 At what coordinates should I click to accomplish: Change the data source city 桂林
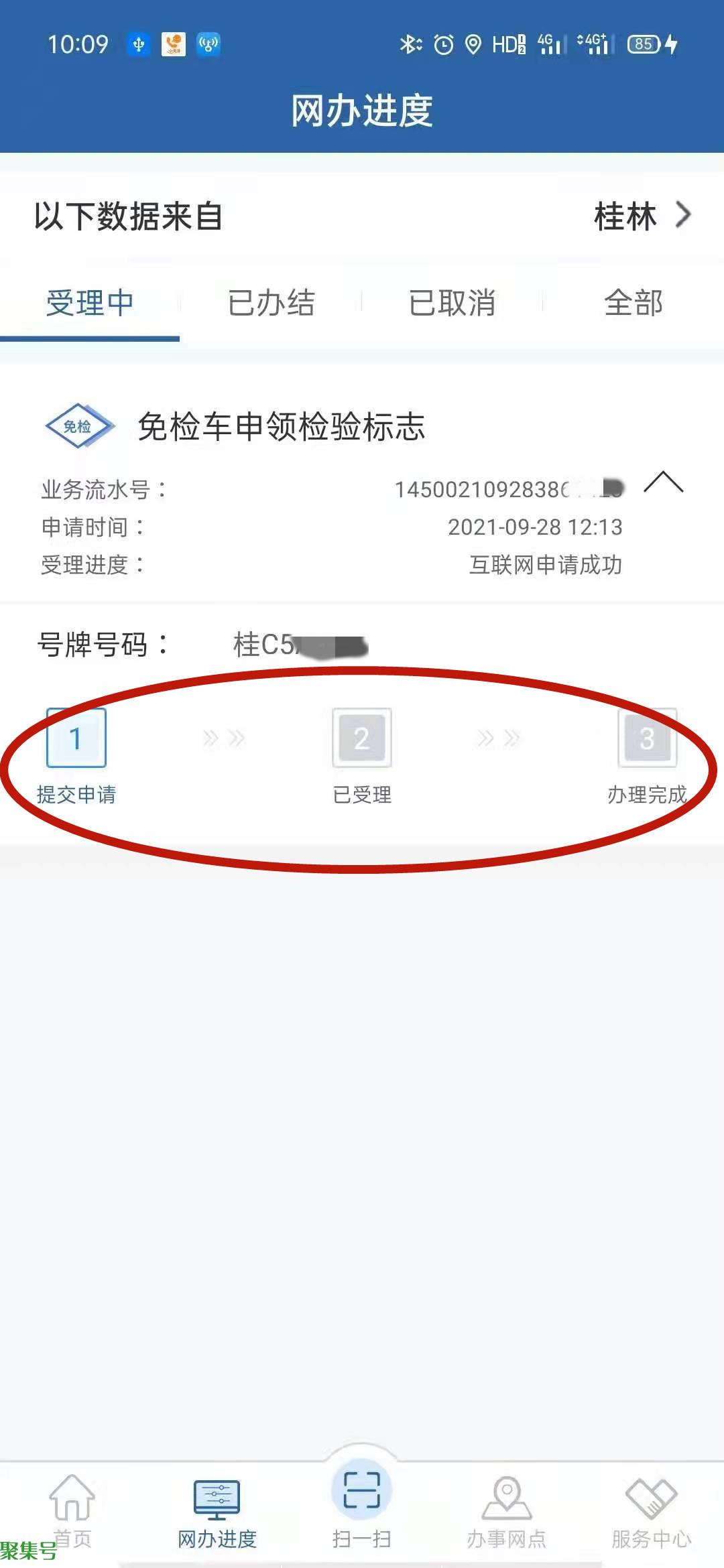[641, 216]
